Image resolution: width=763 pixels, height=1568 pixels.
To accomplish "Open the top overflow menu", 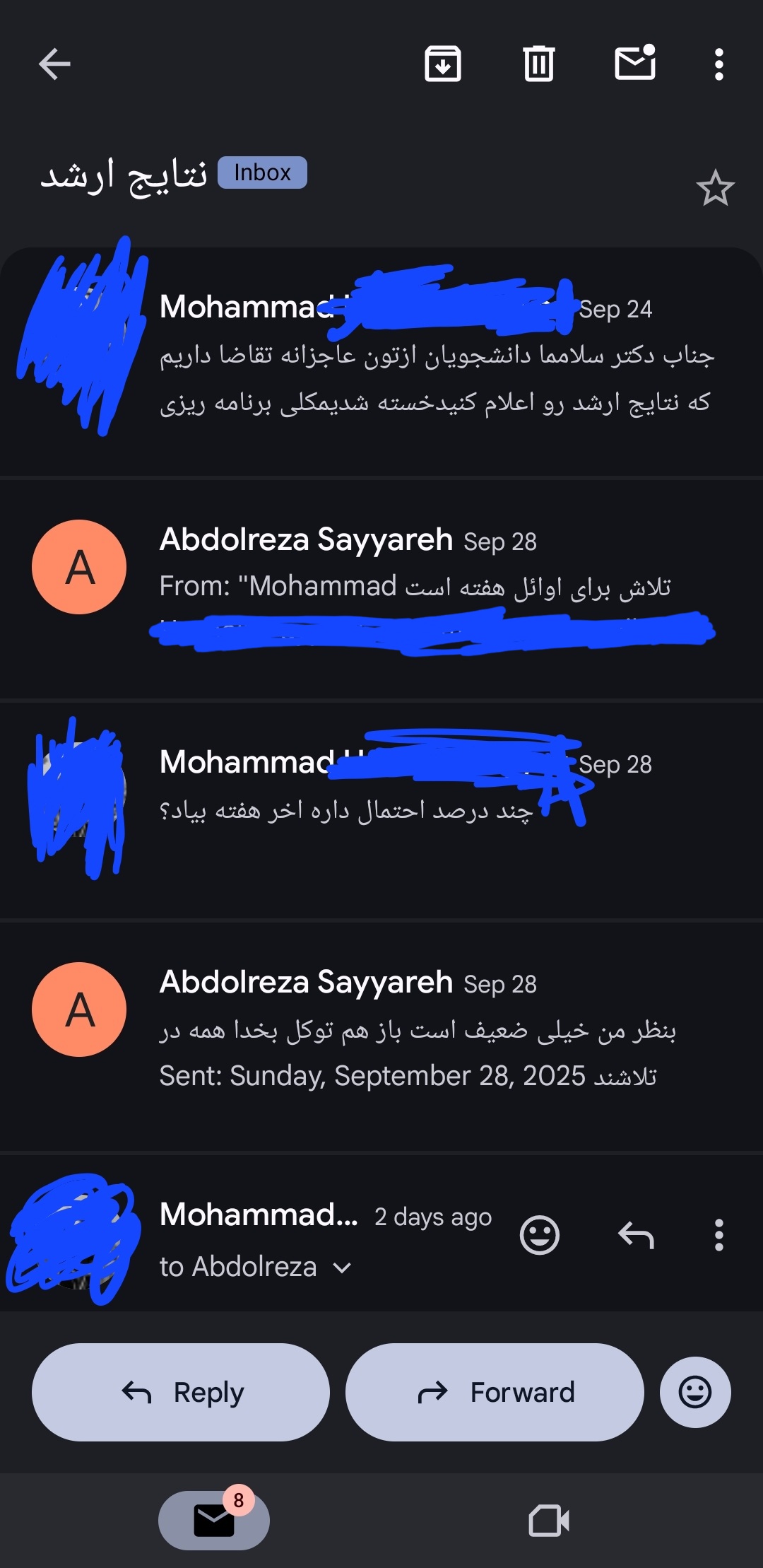I will tap(718, 64).
